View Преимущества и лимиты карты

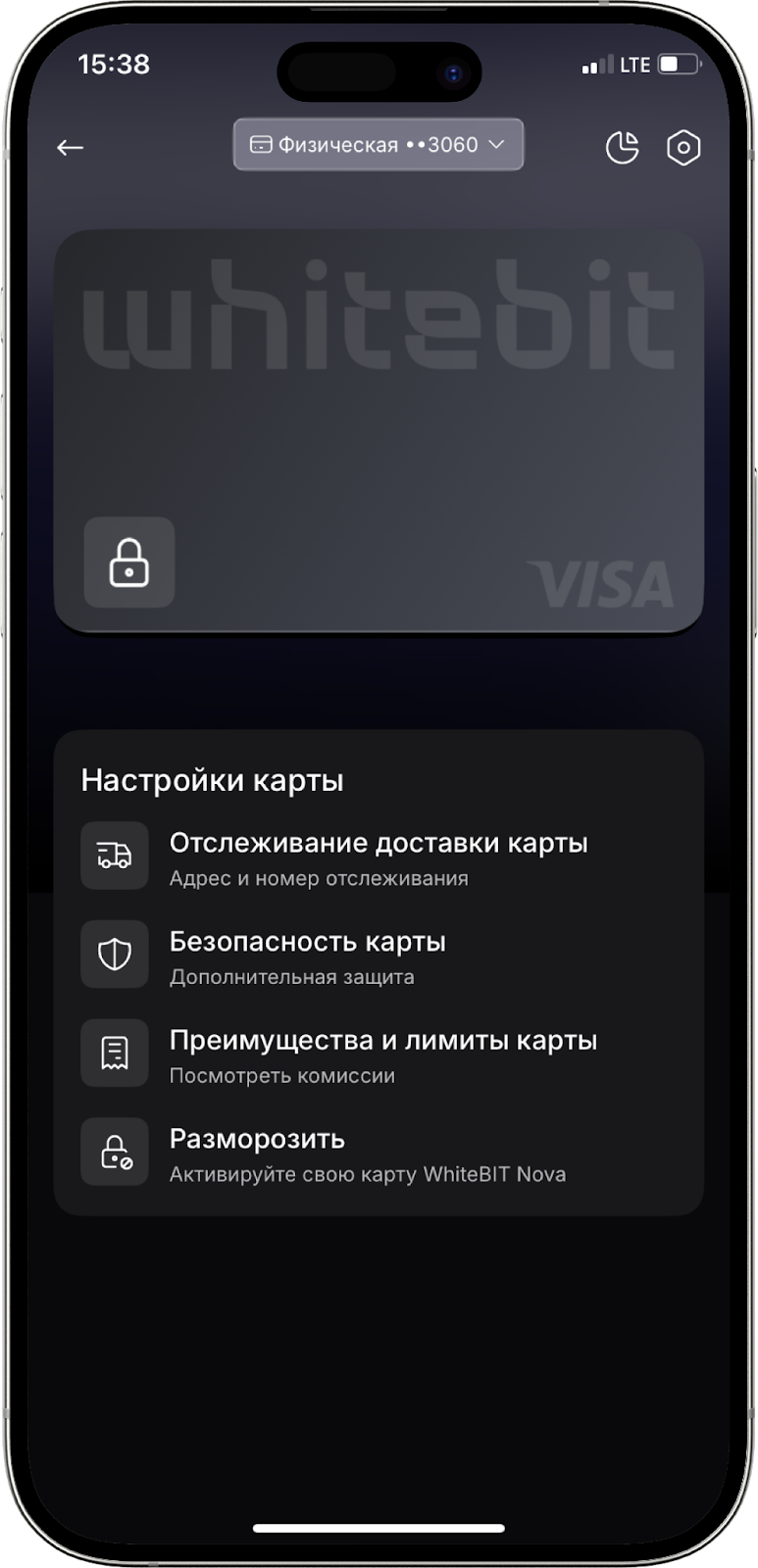click(x=382, y=1053)
